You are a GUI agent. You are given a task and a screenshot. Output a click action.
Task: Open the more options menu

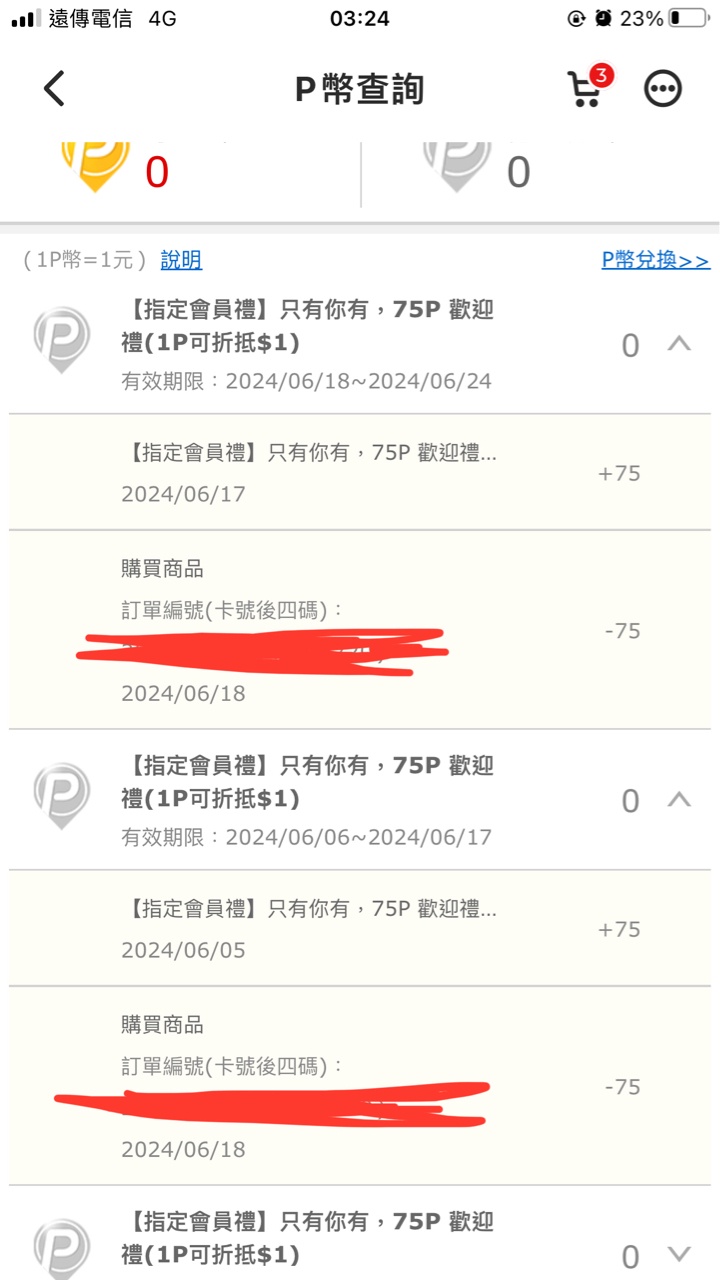(662, 89)
